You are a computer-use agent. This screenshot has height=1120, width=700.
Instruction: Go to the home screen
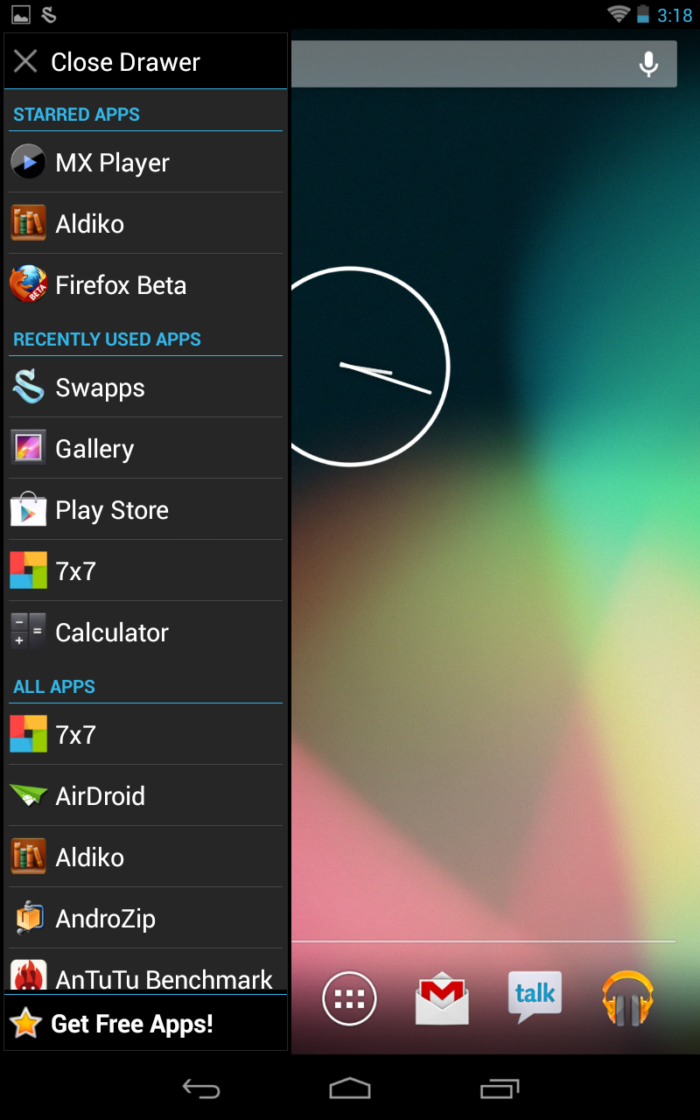(x=350, y=1088)
